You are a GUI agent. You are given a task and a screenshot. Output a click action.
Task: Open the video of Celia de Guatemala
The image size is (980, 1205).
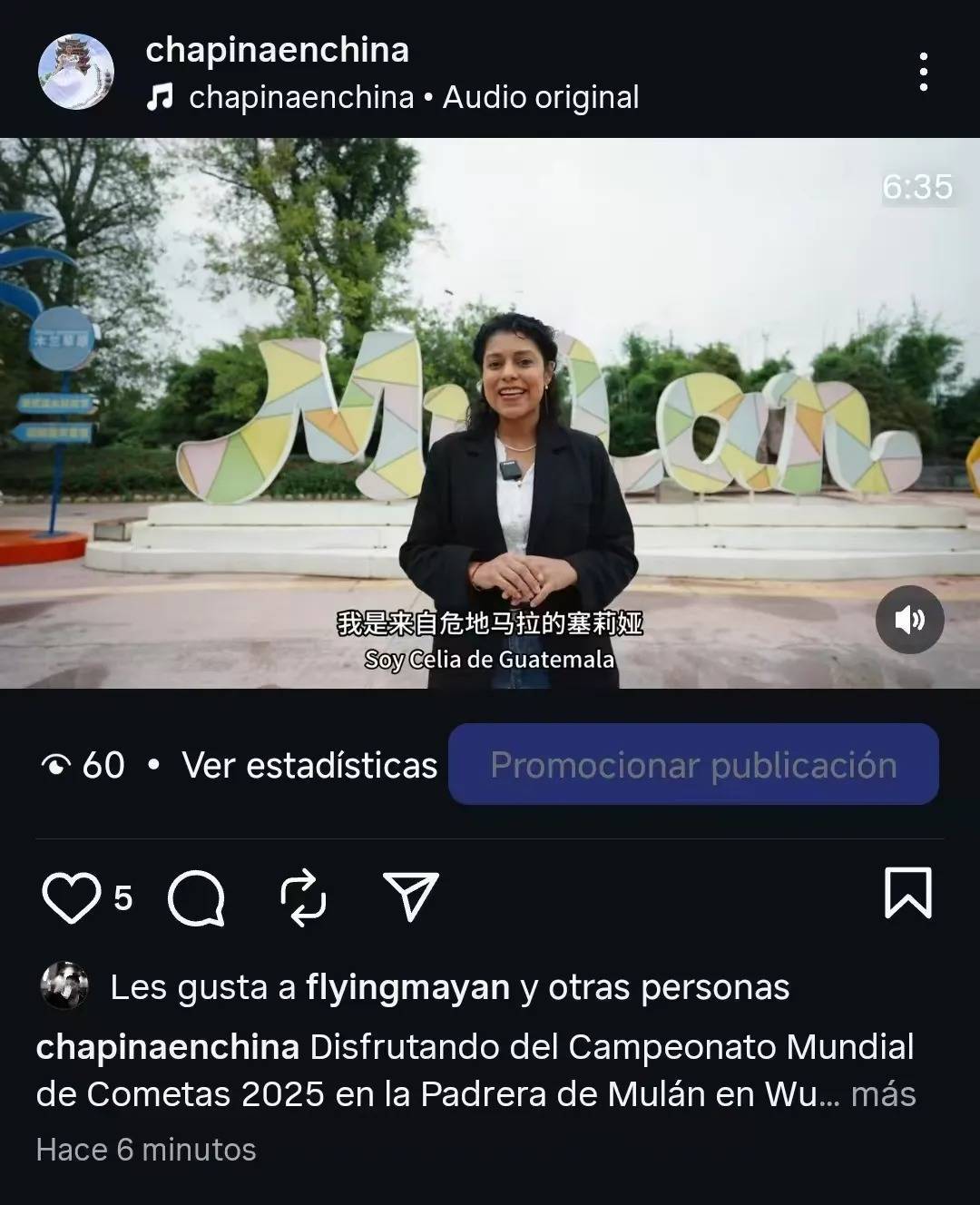490,413
